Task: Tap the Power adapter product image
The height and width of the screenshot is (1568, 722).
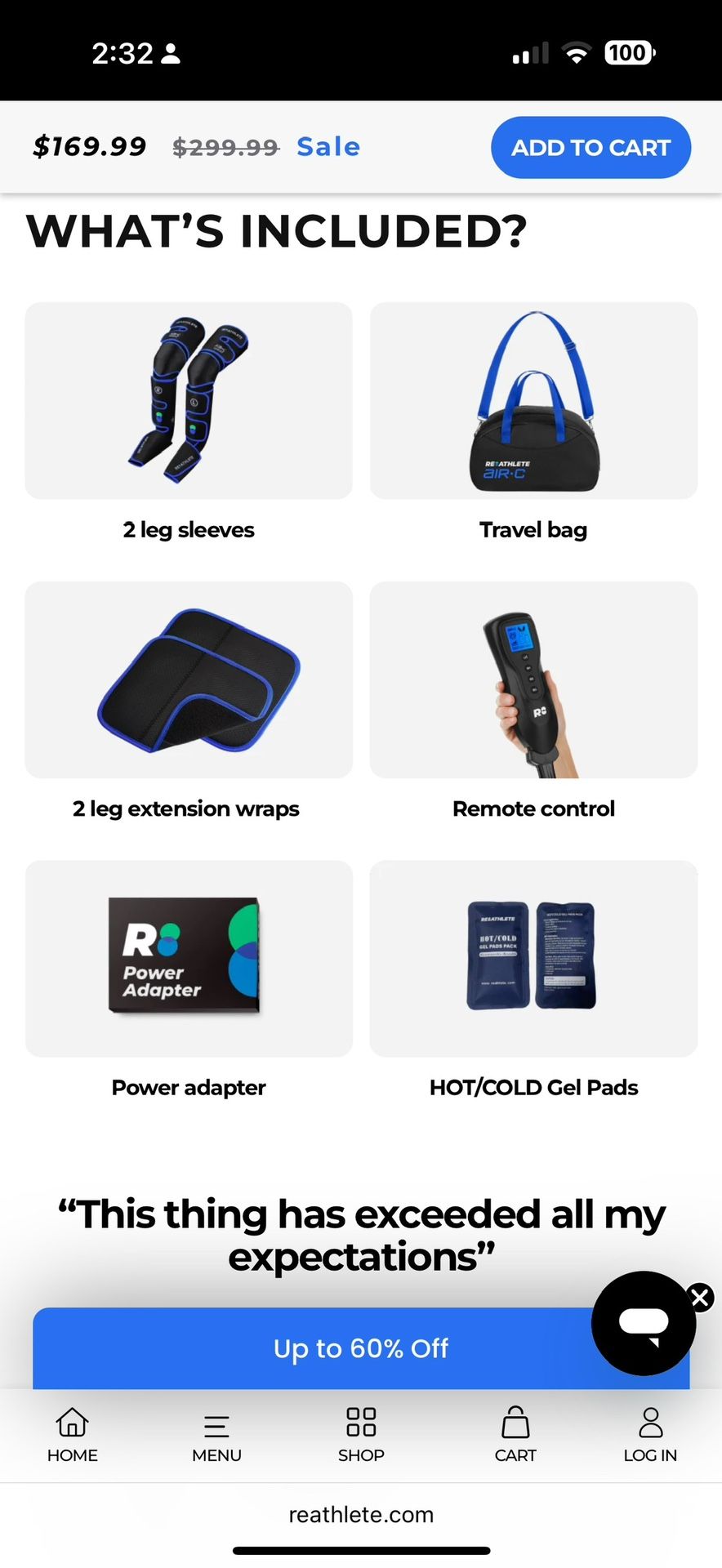Action: coord(188,958)
